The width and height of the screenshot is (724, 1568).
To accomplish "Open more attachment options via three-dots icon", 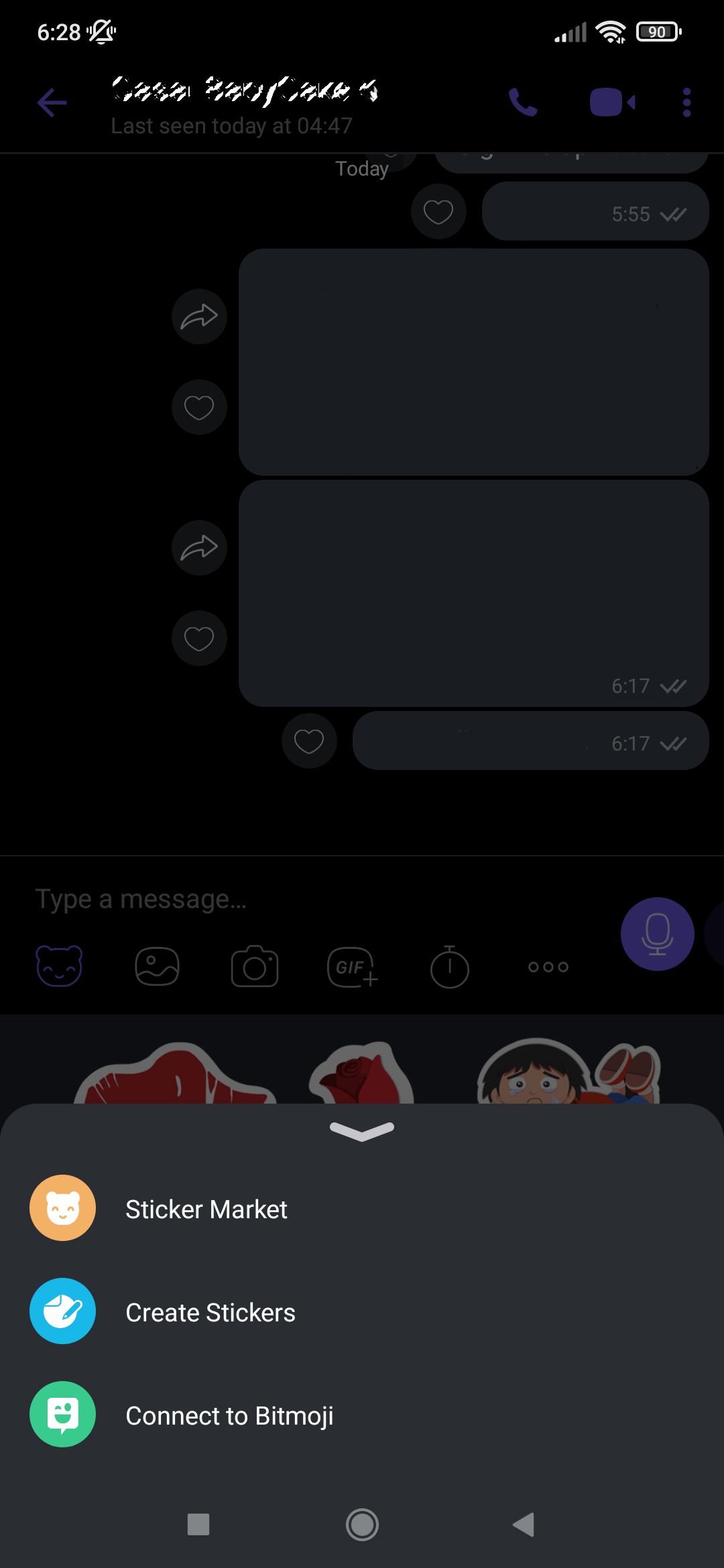I will point(547,967).
